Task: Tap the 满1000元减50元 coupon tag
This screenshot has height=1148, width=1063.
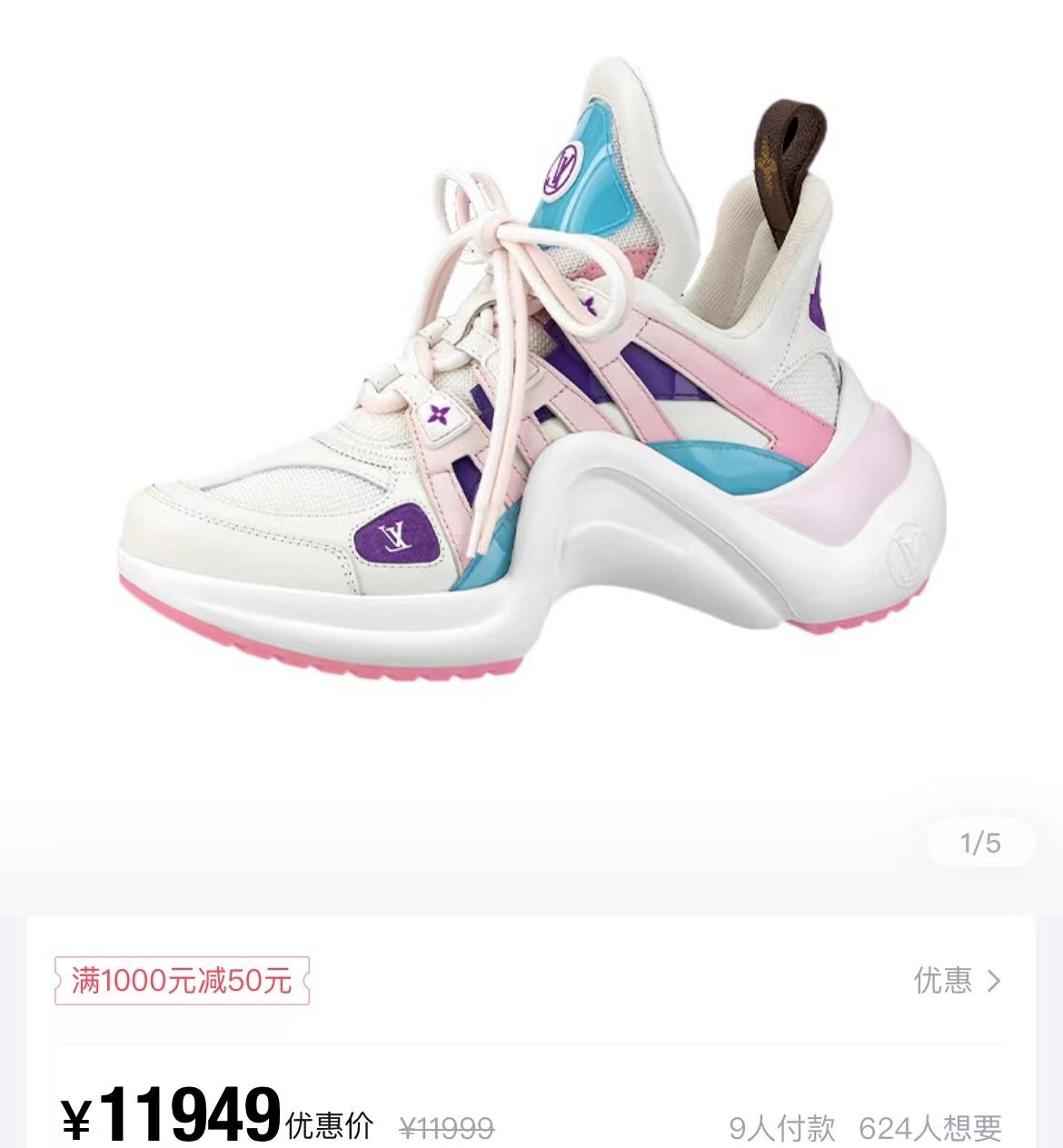Action: 182,981
